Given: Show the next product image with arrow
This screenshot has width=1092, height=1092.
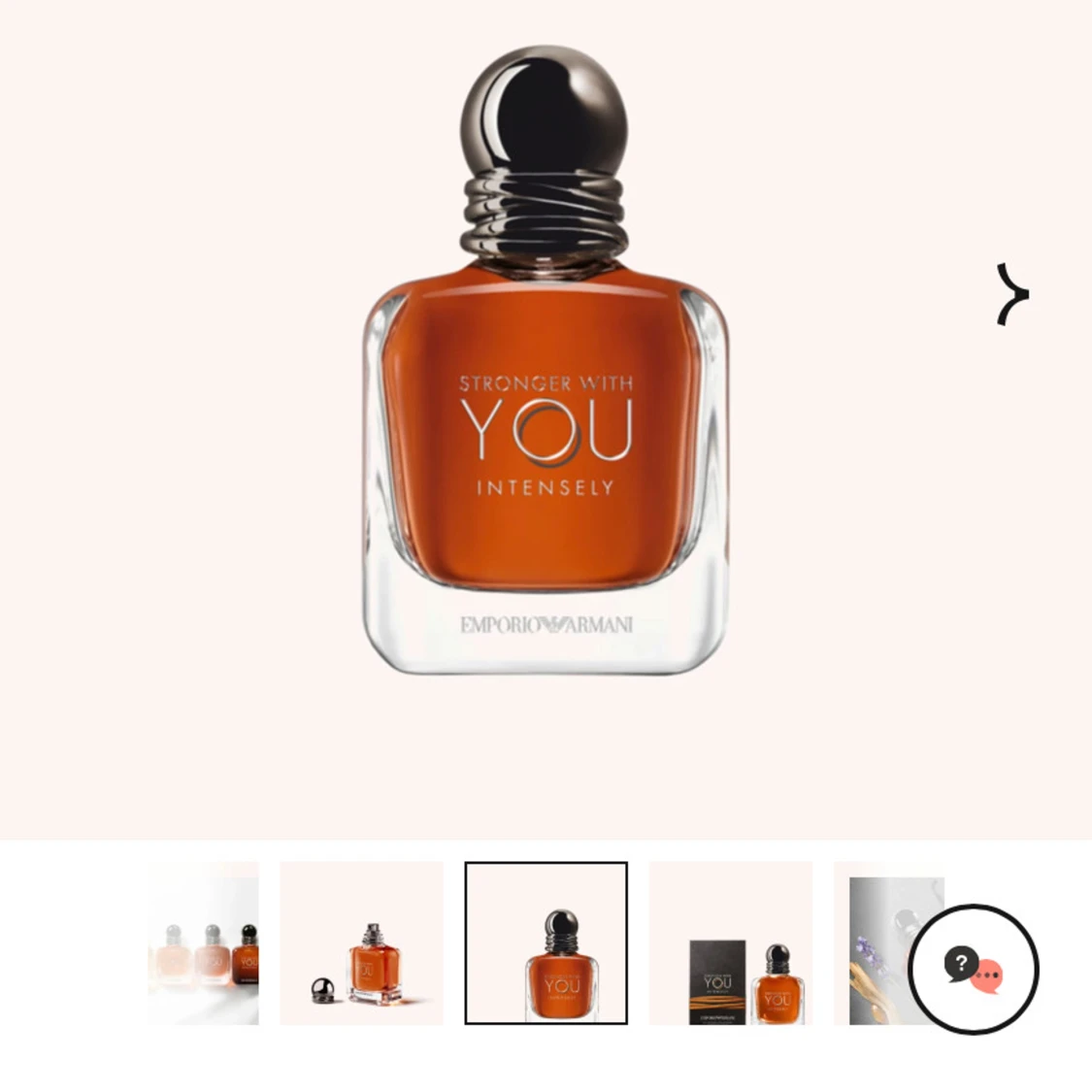Looking at the screenshot, I should coord(1012,294).
